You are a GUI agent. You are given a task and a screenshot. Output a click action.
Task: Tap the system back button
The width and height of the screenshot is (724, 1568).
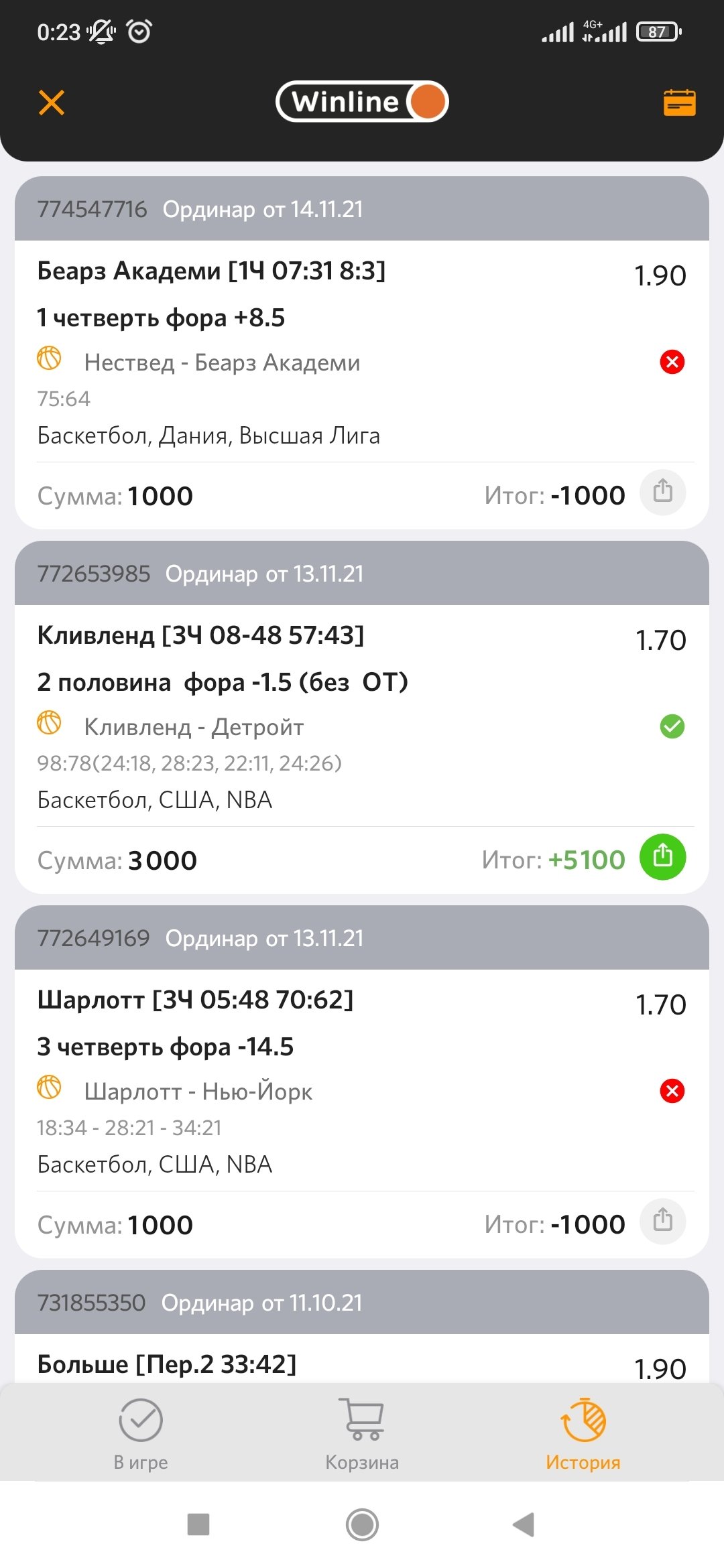pyautogui.click(x=524, y=1524)
